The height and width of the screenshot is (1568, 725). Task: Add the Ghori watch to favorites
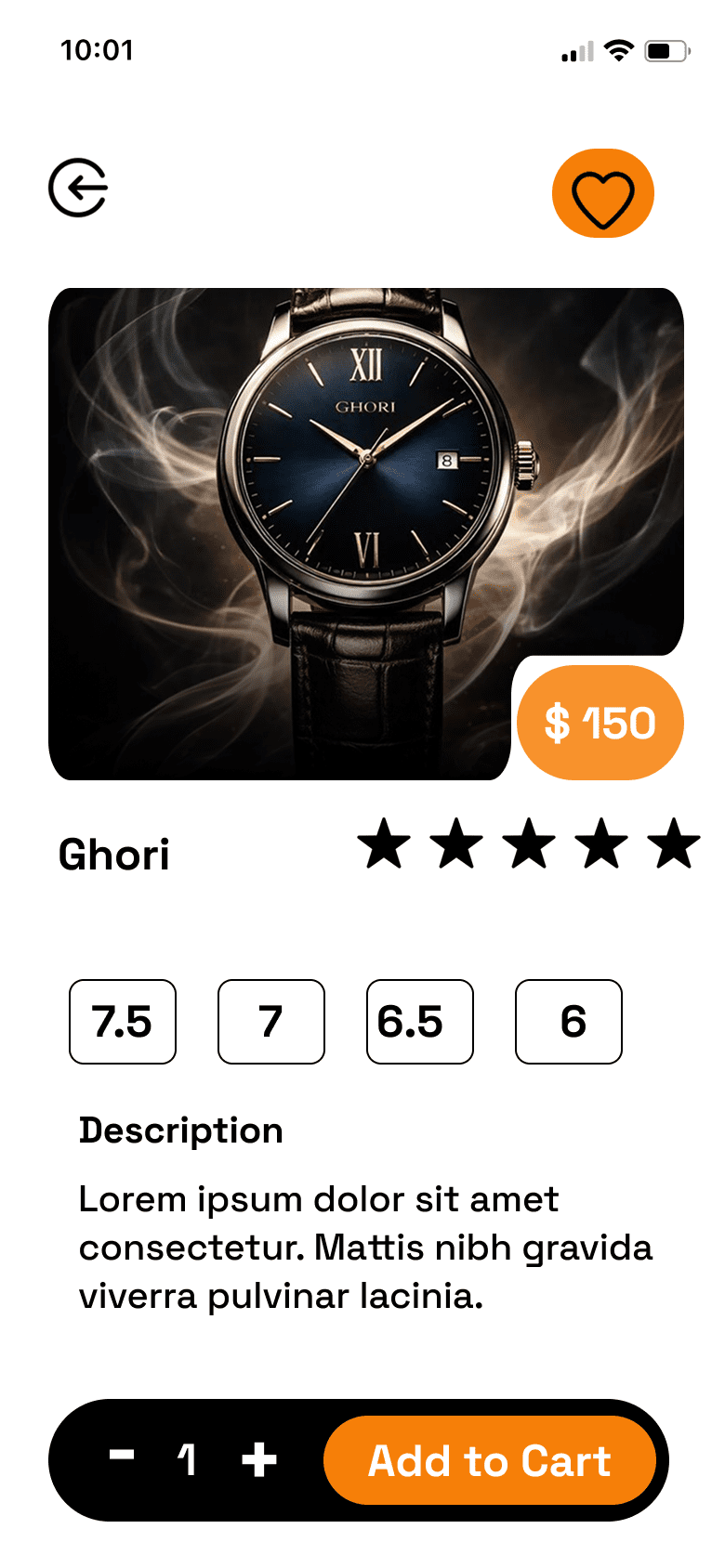click(602, 194)
